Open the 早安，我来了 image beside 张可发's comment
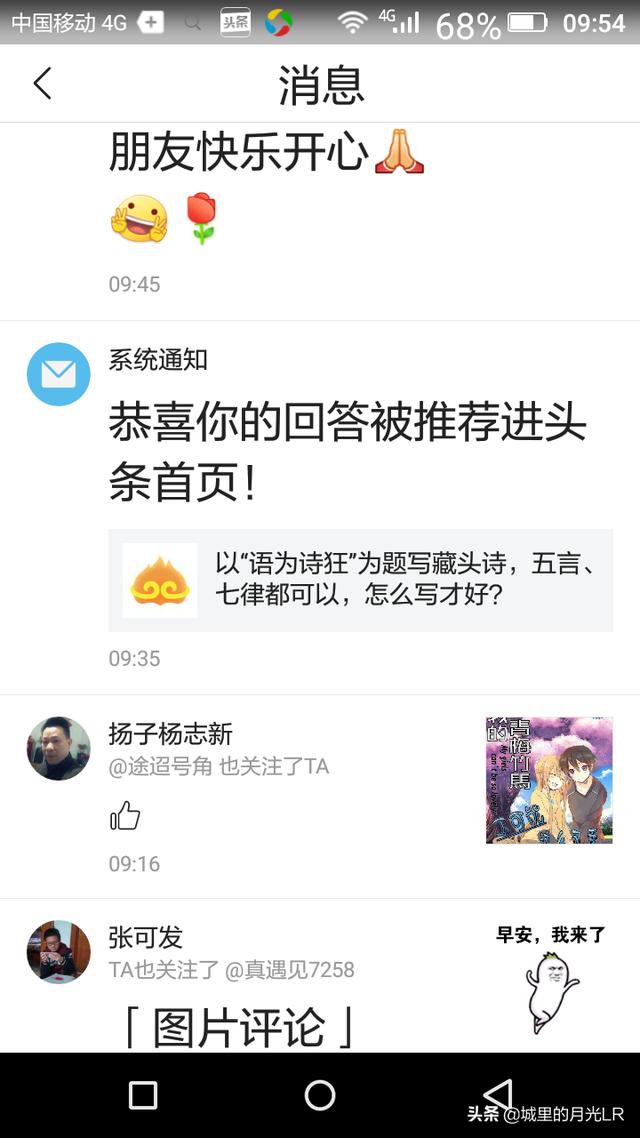Viewport: 640px width, 1138px height. 549,980
